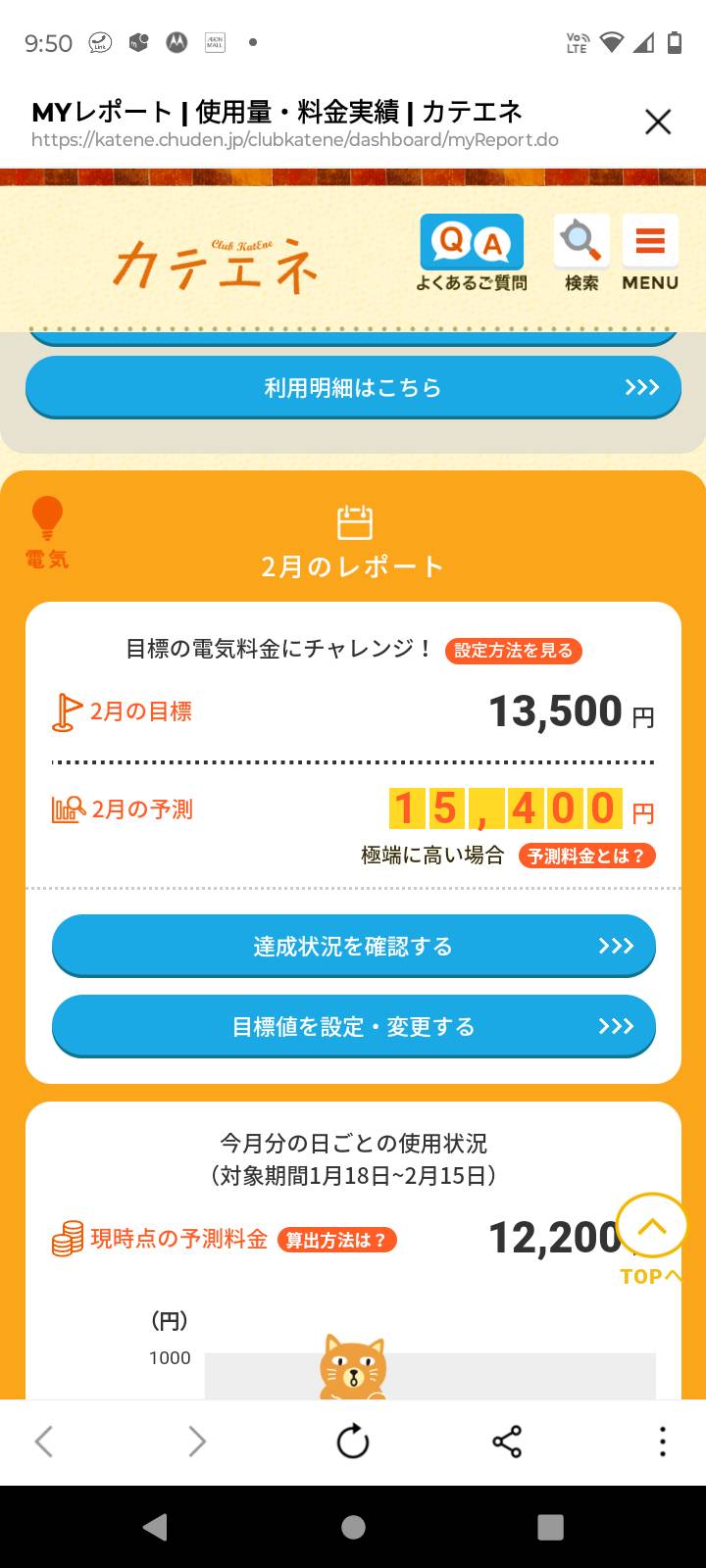Go forward to the next web page

[x=197, y=1442]
